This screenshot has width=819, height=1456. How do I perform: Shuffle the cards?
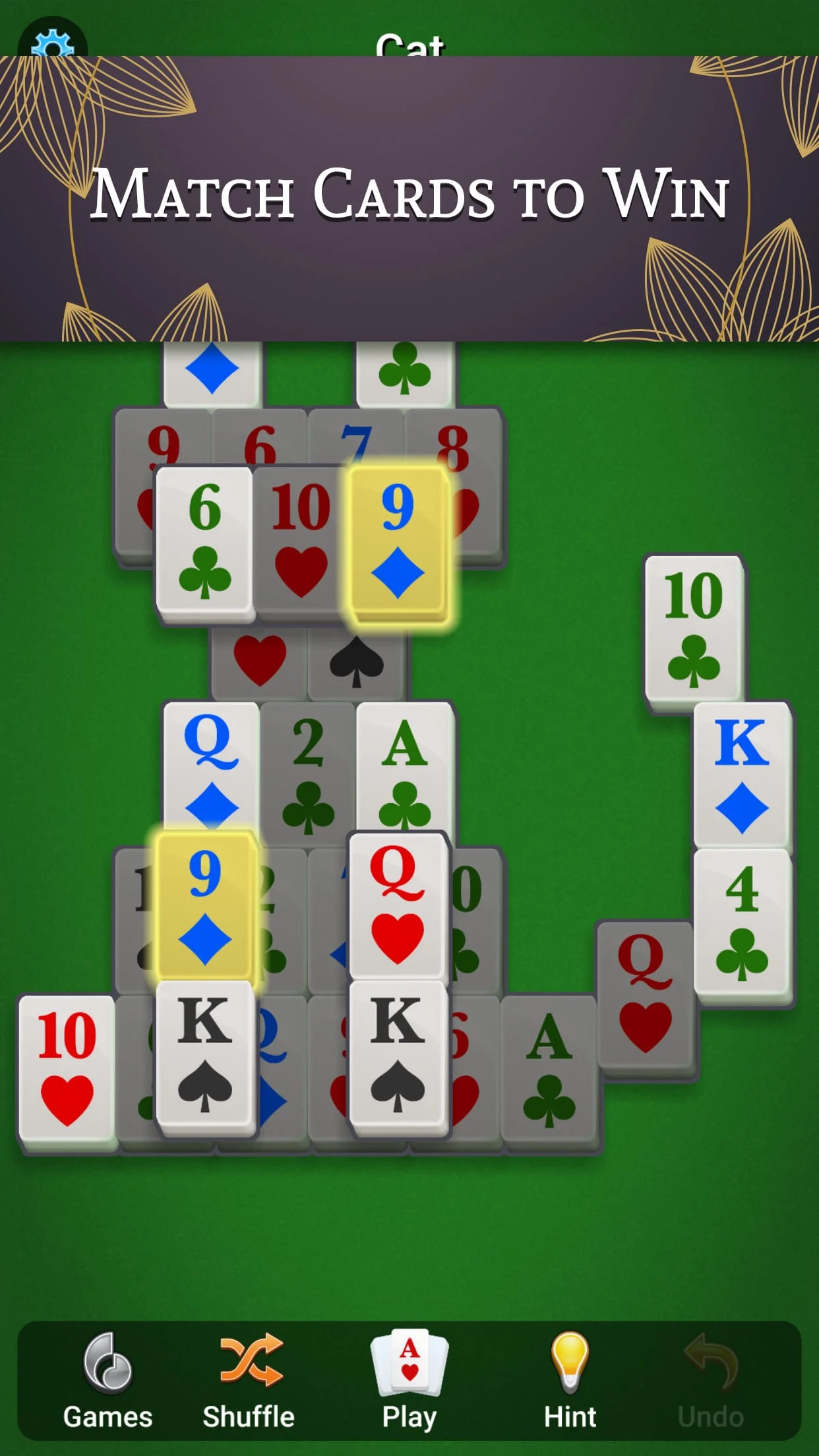(249, 1380)
